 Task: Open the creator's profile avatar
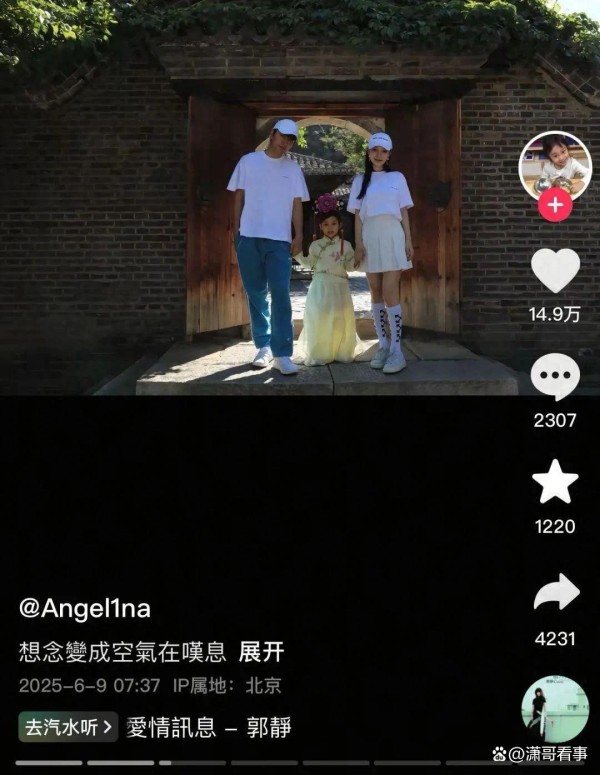point(555,164)
